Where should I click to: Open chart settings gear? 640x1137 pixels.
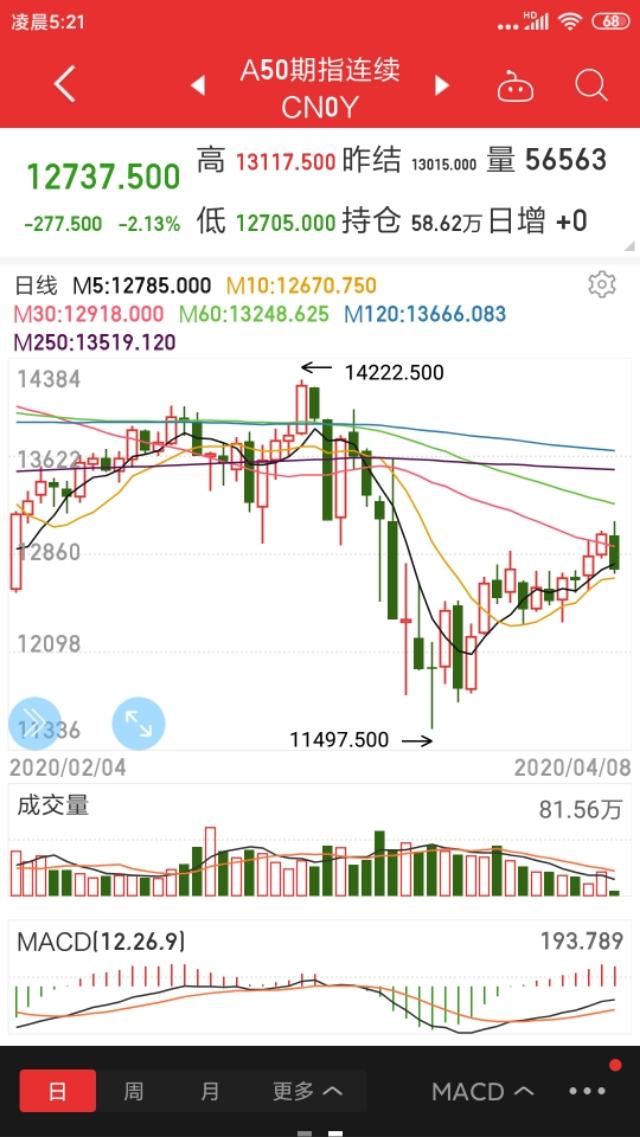click(602, 285)
